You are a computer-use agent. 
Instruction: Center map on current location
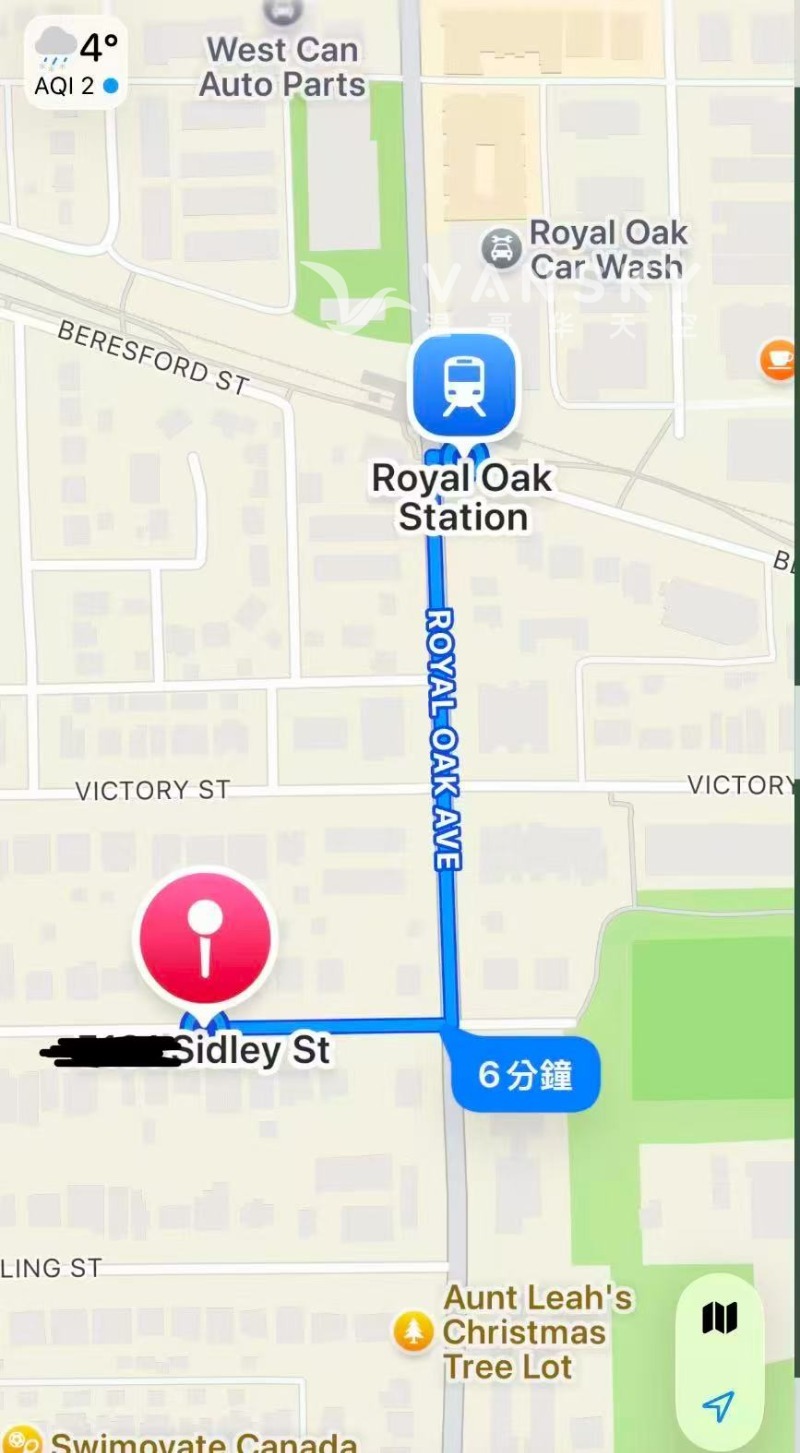719,1406
